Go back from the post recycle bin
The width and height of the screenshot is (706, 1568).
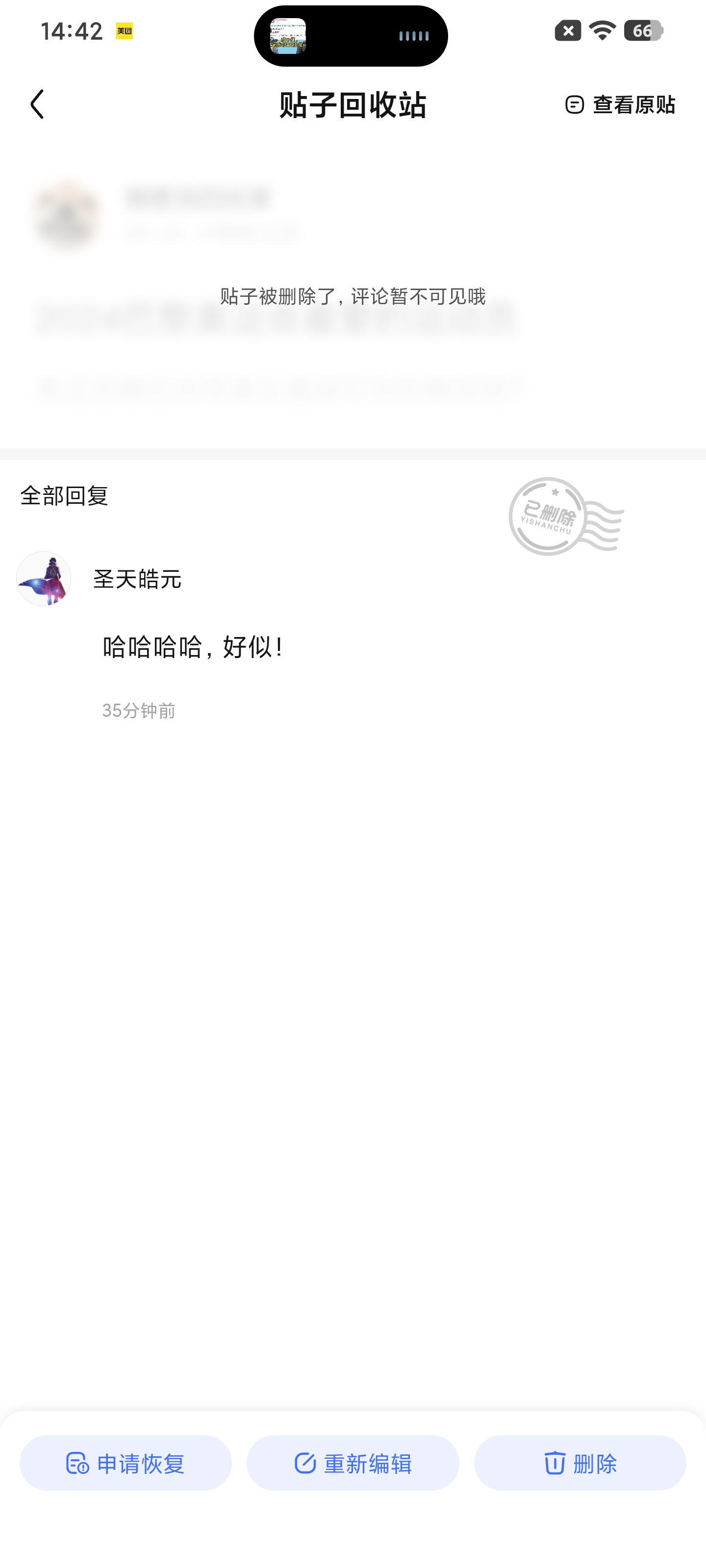click(x=37, y=104)
